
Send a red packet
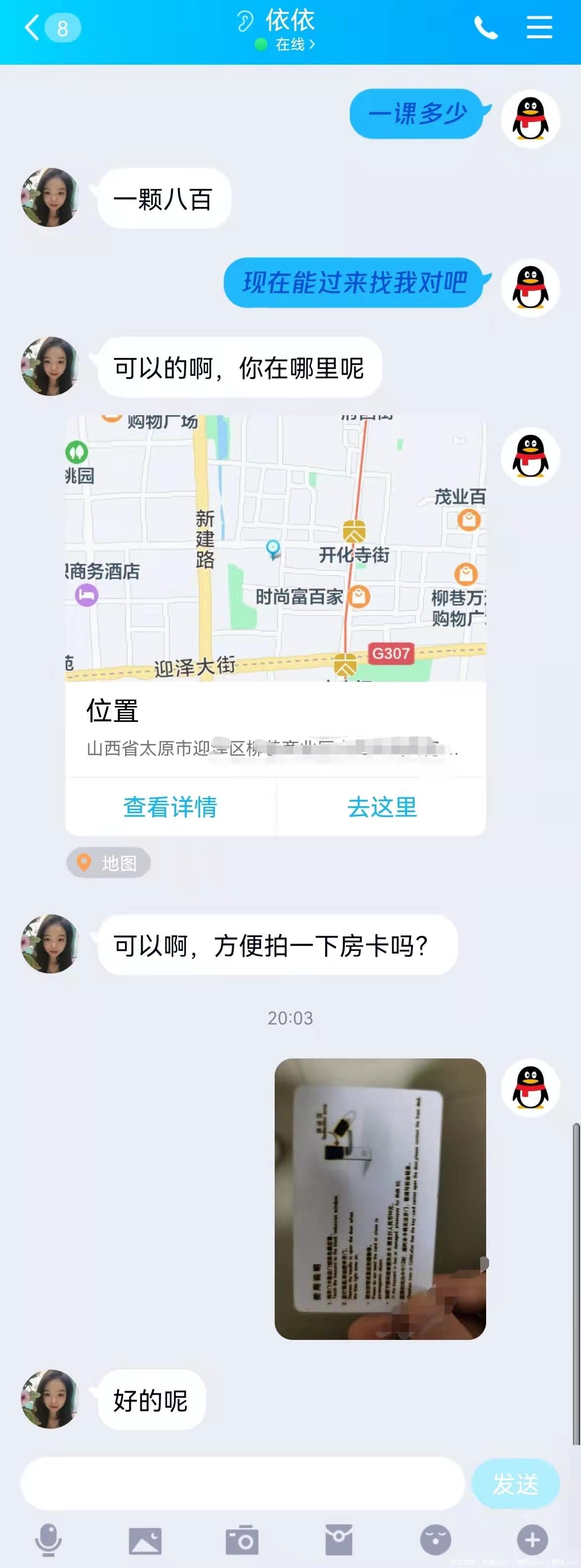338,1540
